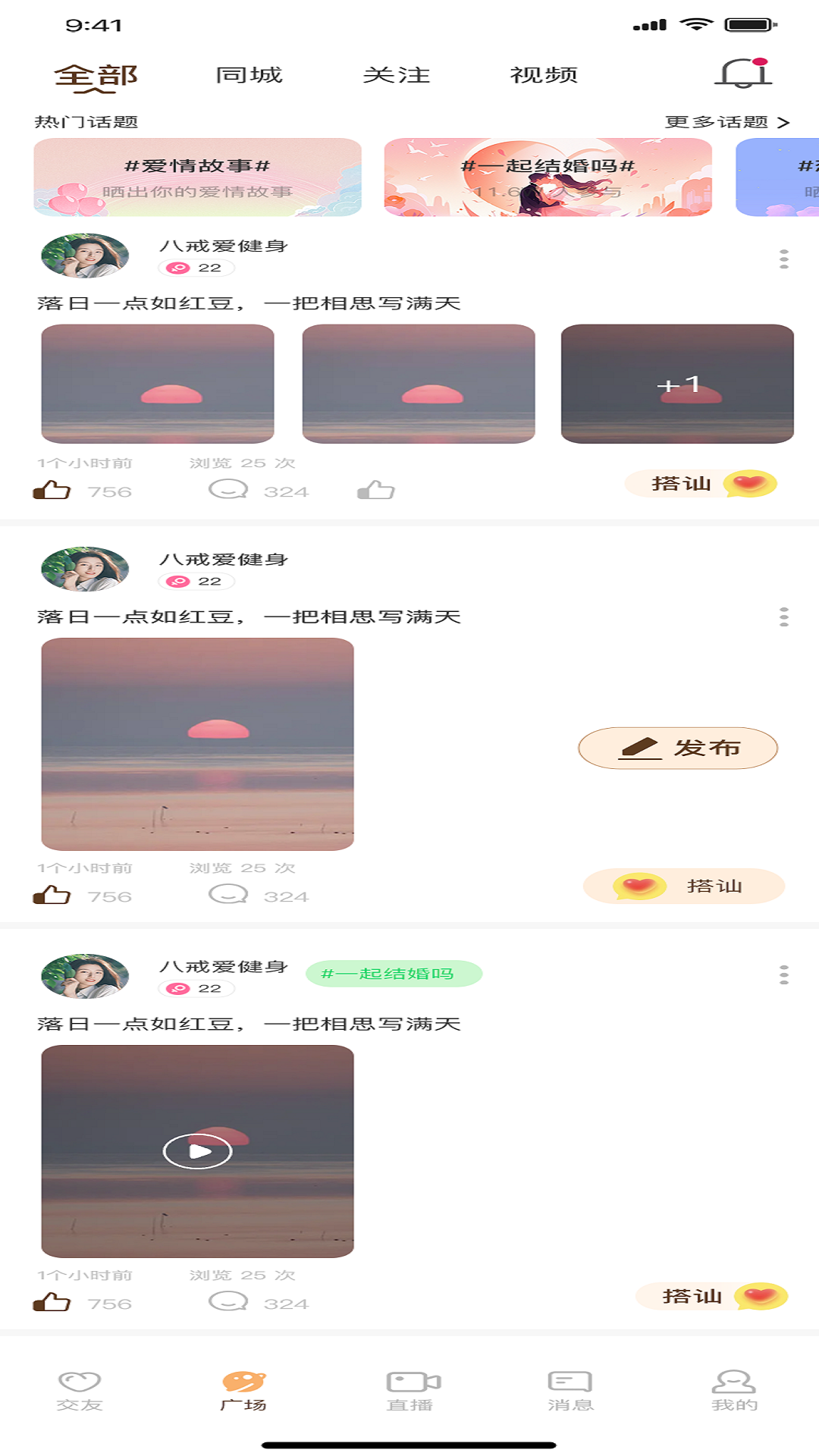Open 更多话题 link
The height and width of the screenshot is (1456, 819).
pyautogui.click(x=726, y=122)
